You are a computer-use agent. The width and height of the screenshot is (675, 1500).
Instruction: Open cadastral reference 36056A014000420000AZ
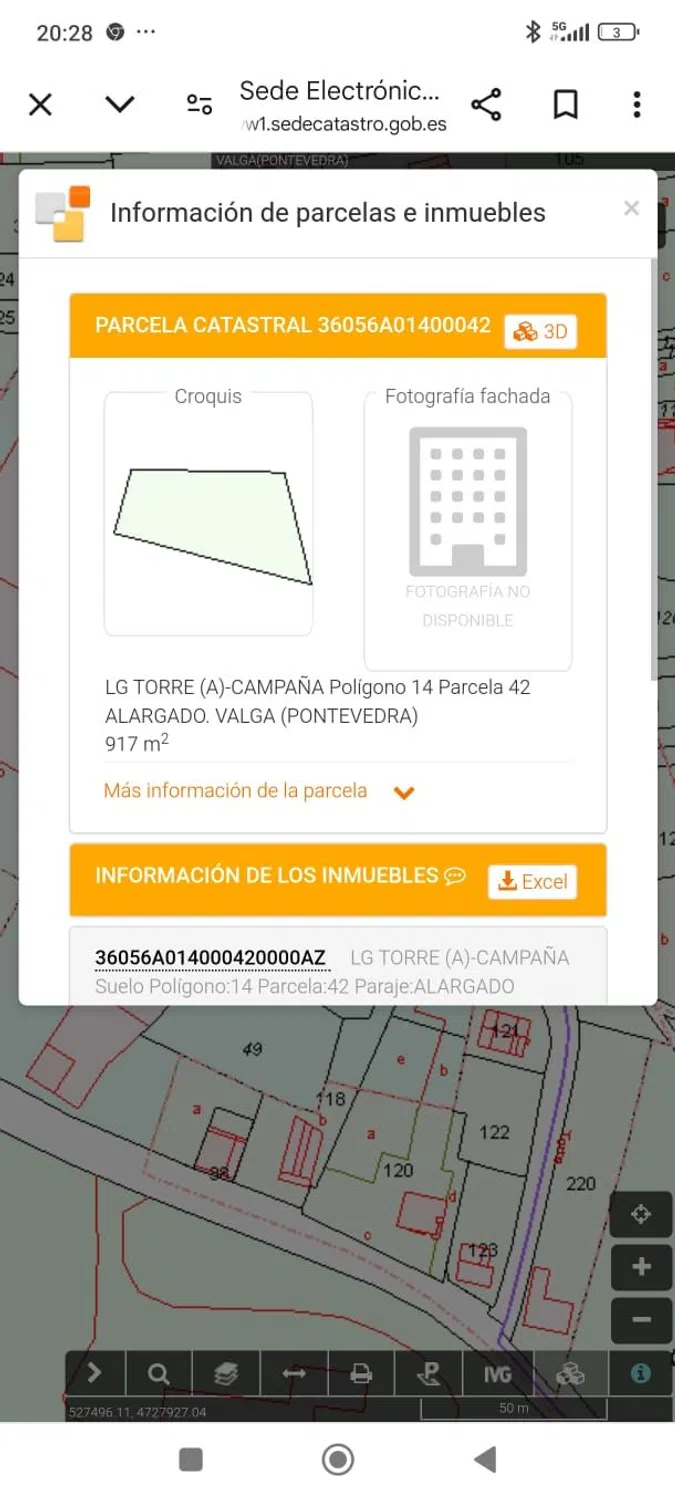click(210, 958)
